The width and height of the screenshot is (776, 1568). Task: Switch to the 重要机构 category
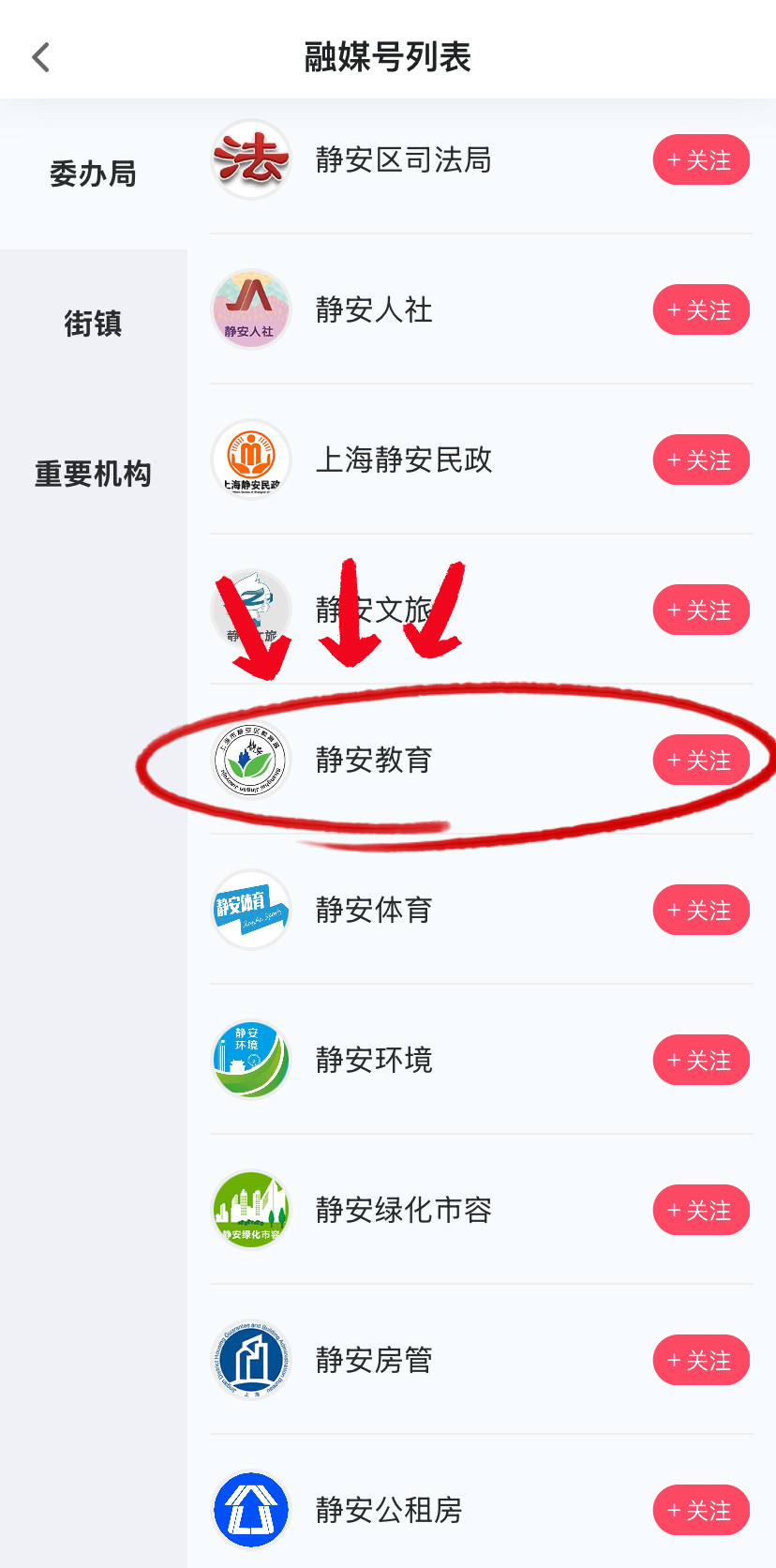(93, 474)
